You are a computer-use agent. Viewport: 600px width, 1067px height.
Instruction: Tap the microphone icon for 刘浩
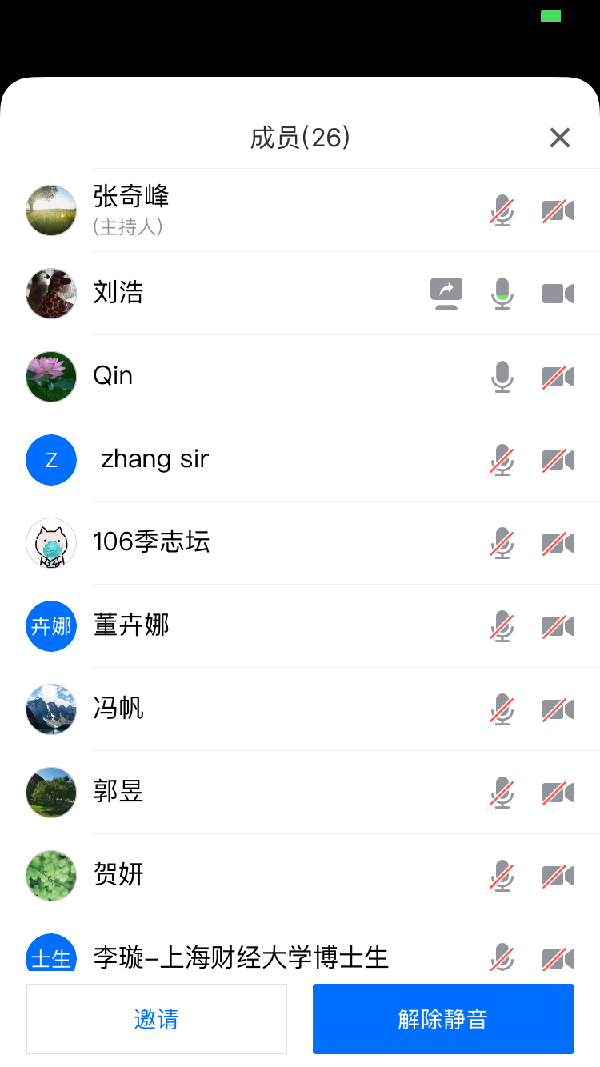tap(502, 293)
